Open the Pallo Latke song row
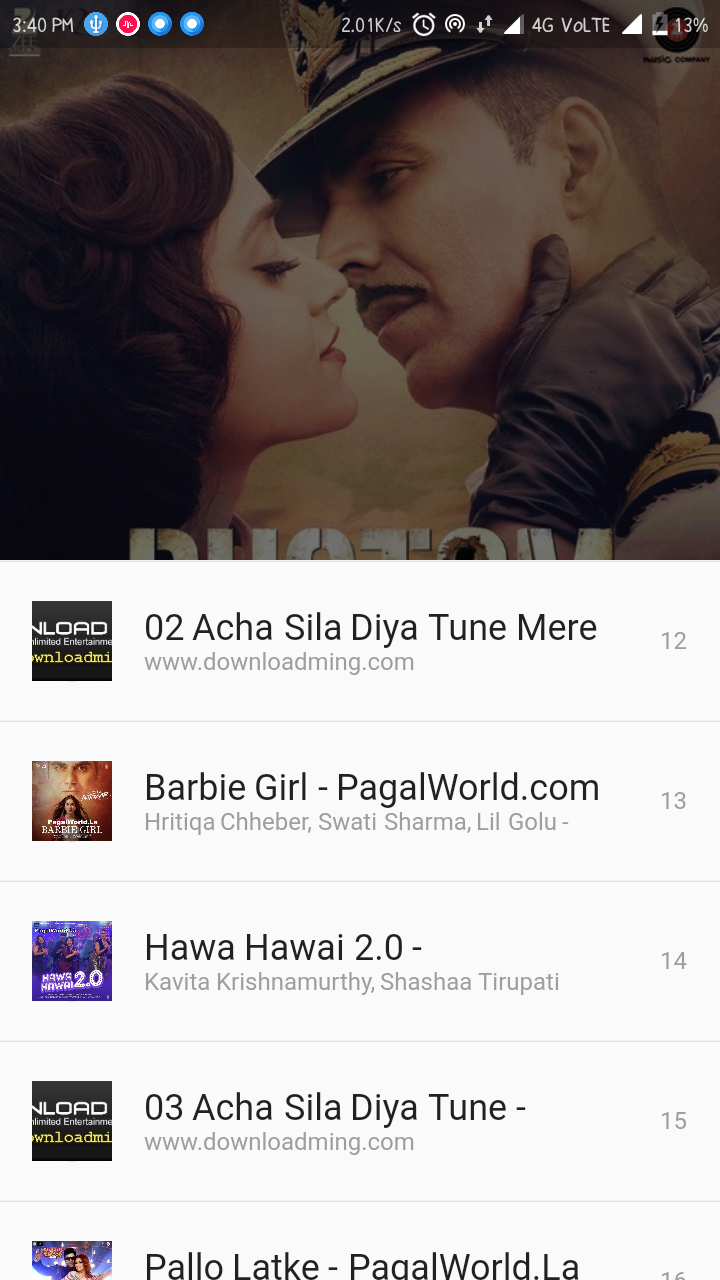Image resolution: width=720 pixels, height=1280 pixels. point(360,1241)
